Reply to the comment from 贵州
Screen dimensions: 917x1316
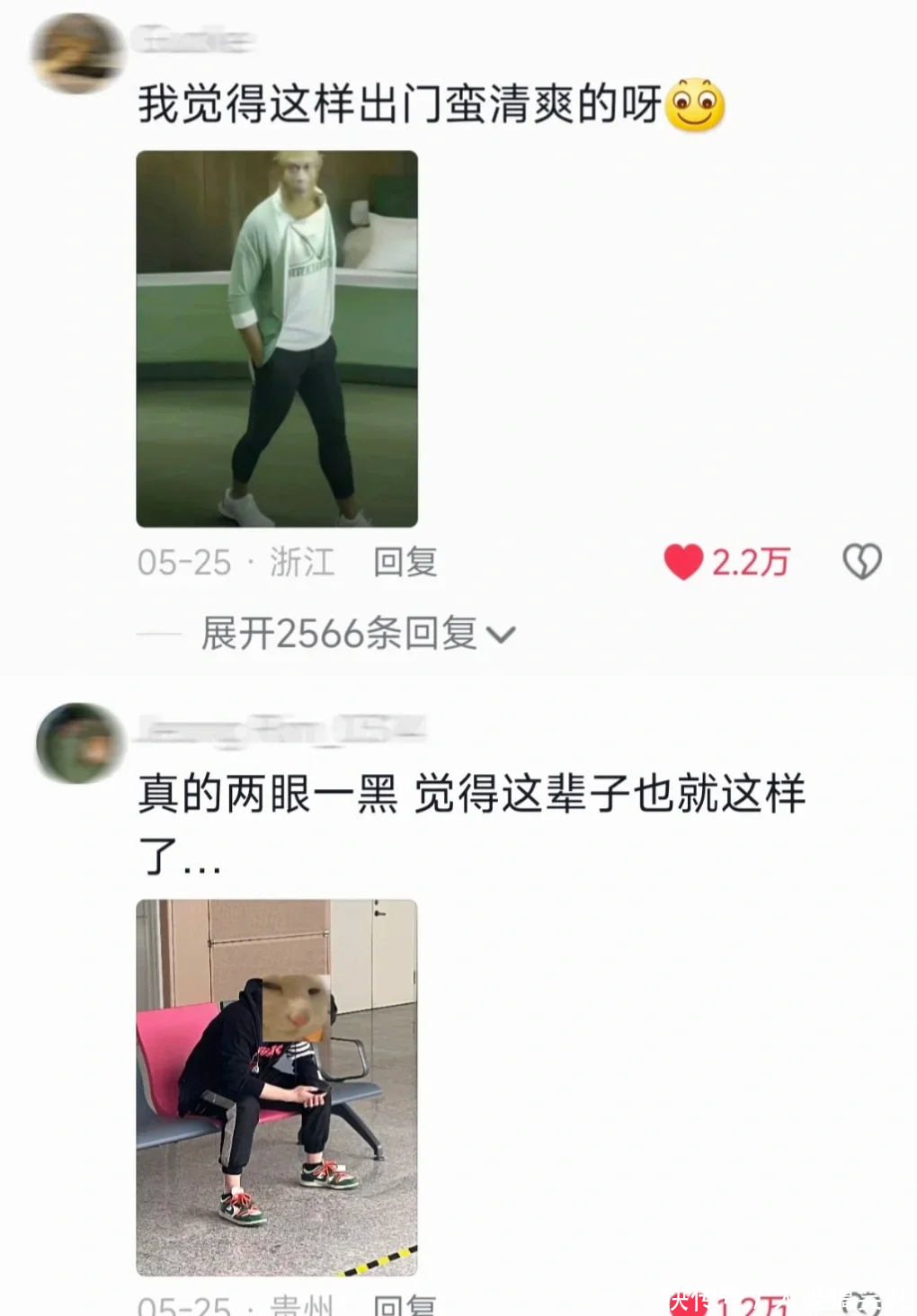[x=405, y=1305]
